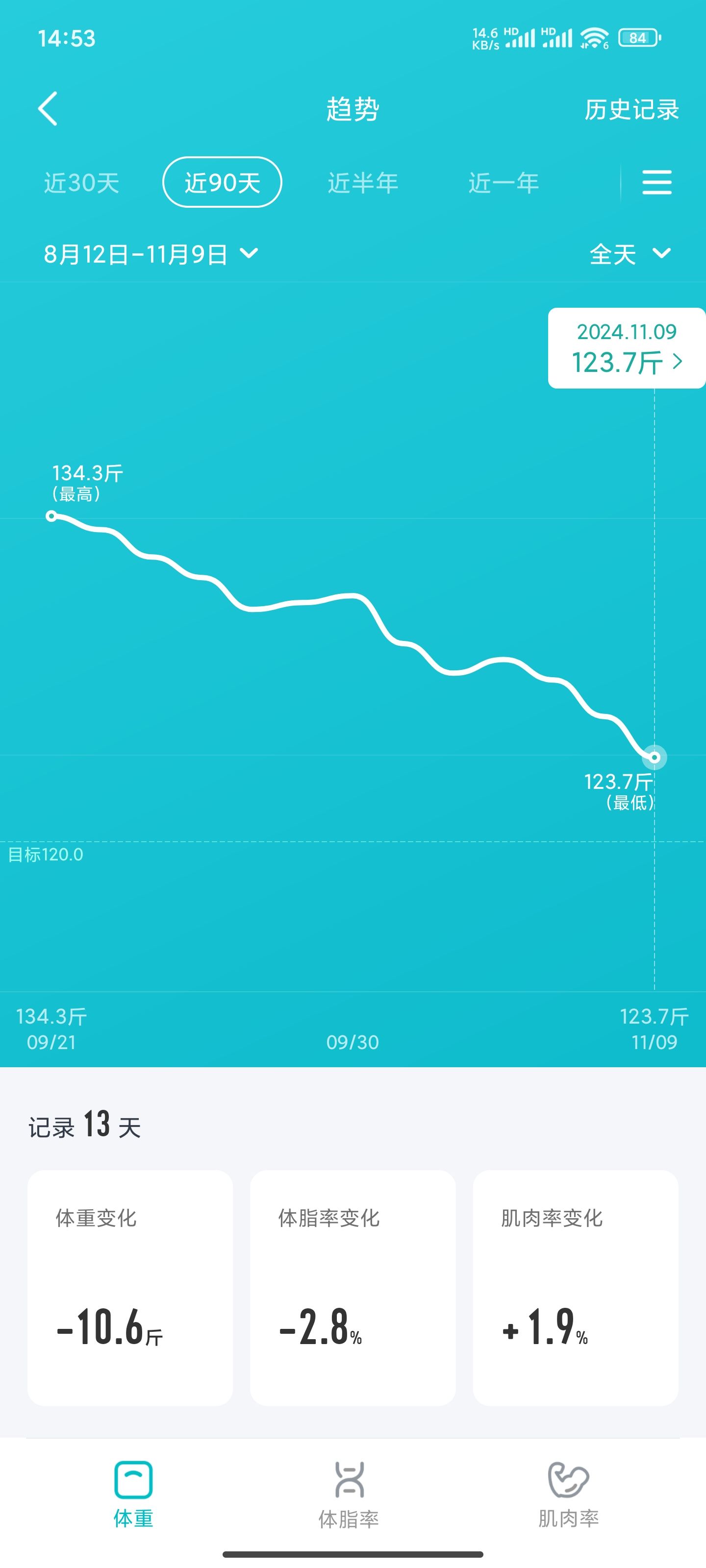Viewport: 706px width, 1568px height.
Task: Switch to 近一年 range
Action: 504,183
